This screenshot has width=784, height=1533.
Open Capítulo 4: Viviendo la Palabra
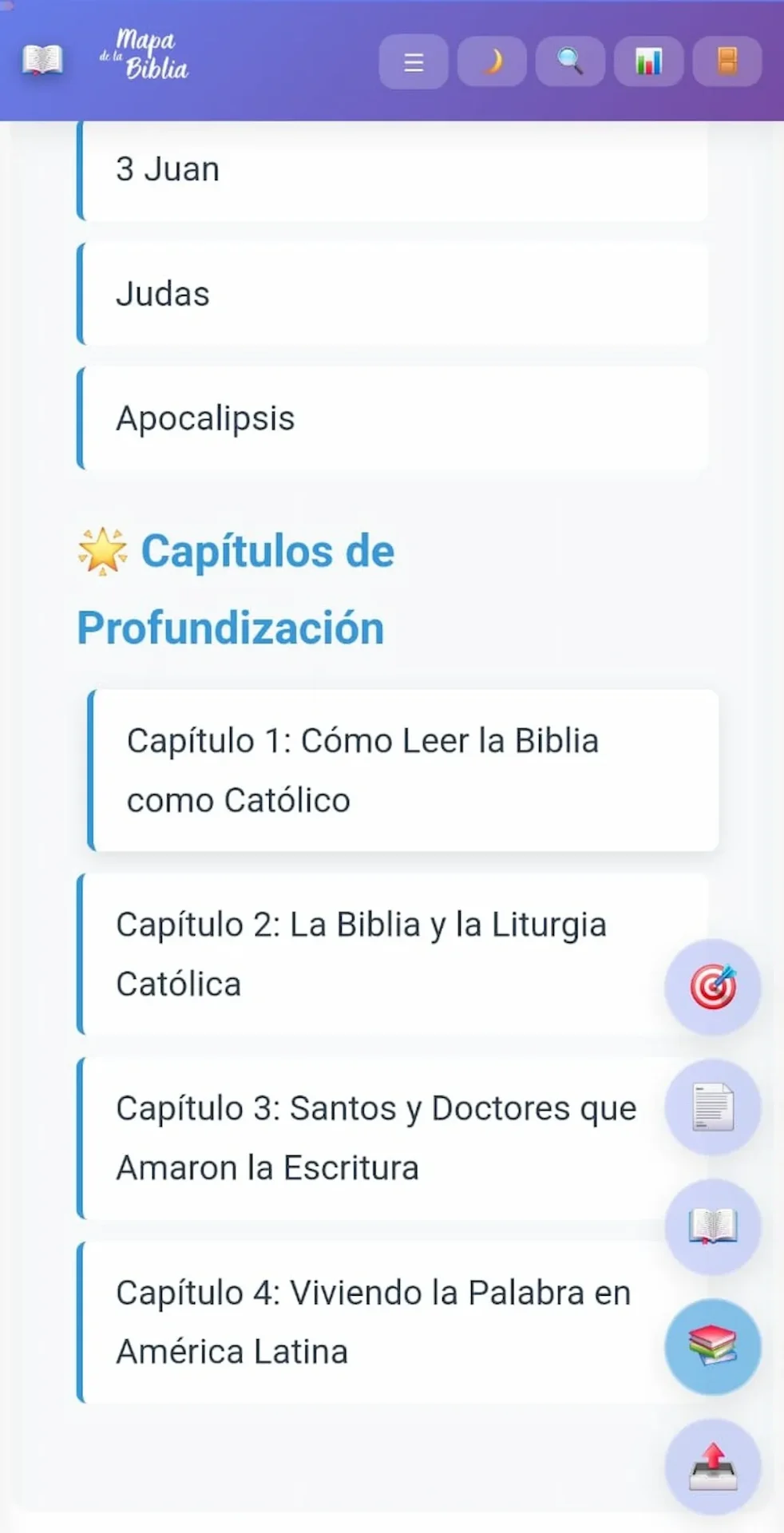(367, 1322)
